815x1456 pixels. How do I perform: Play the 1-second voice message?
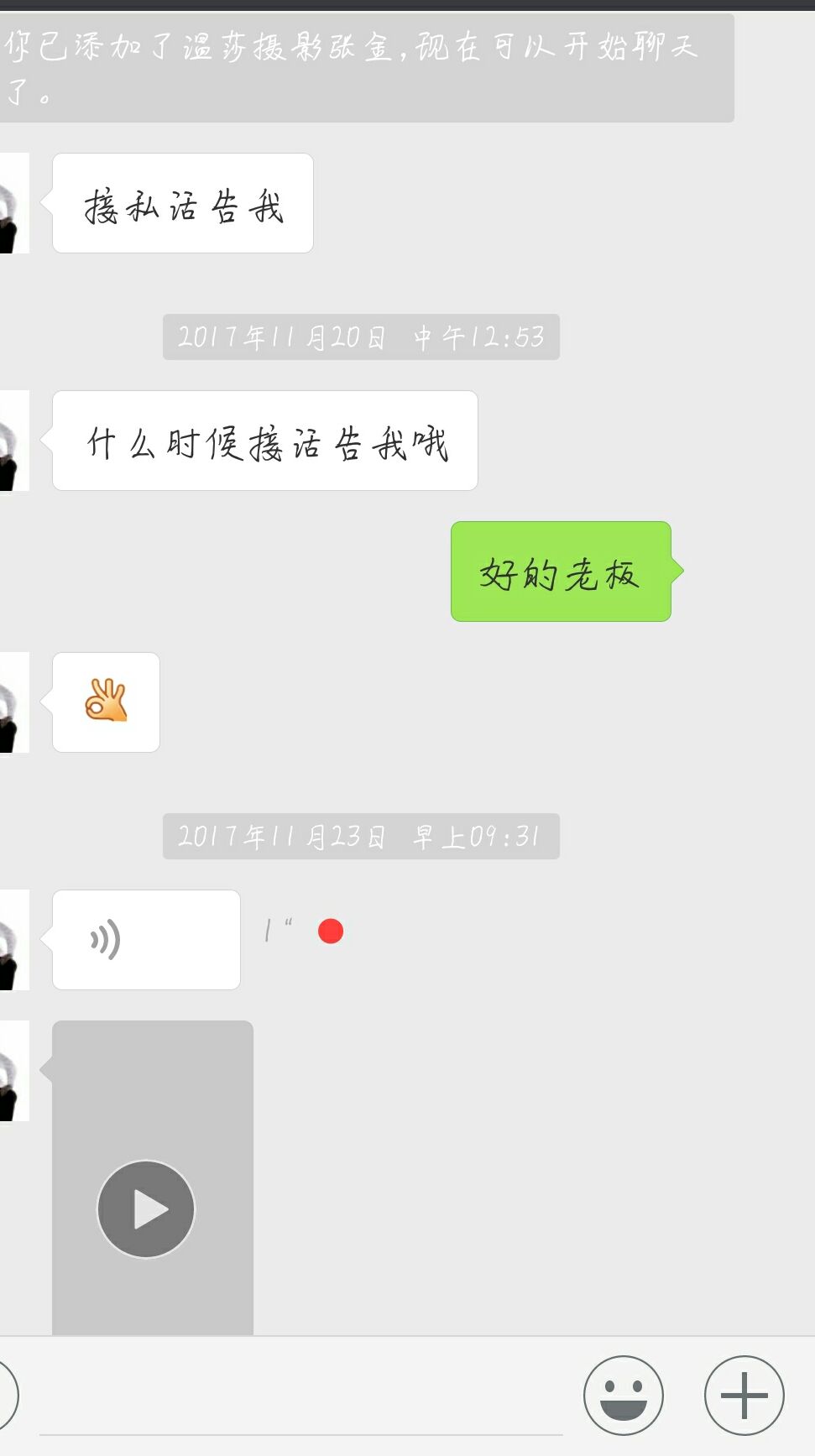pos(146,939)
